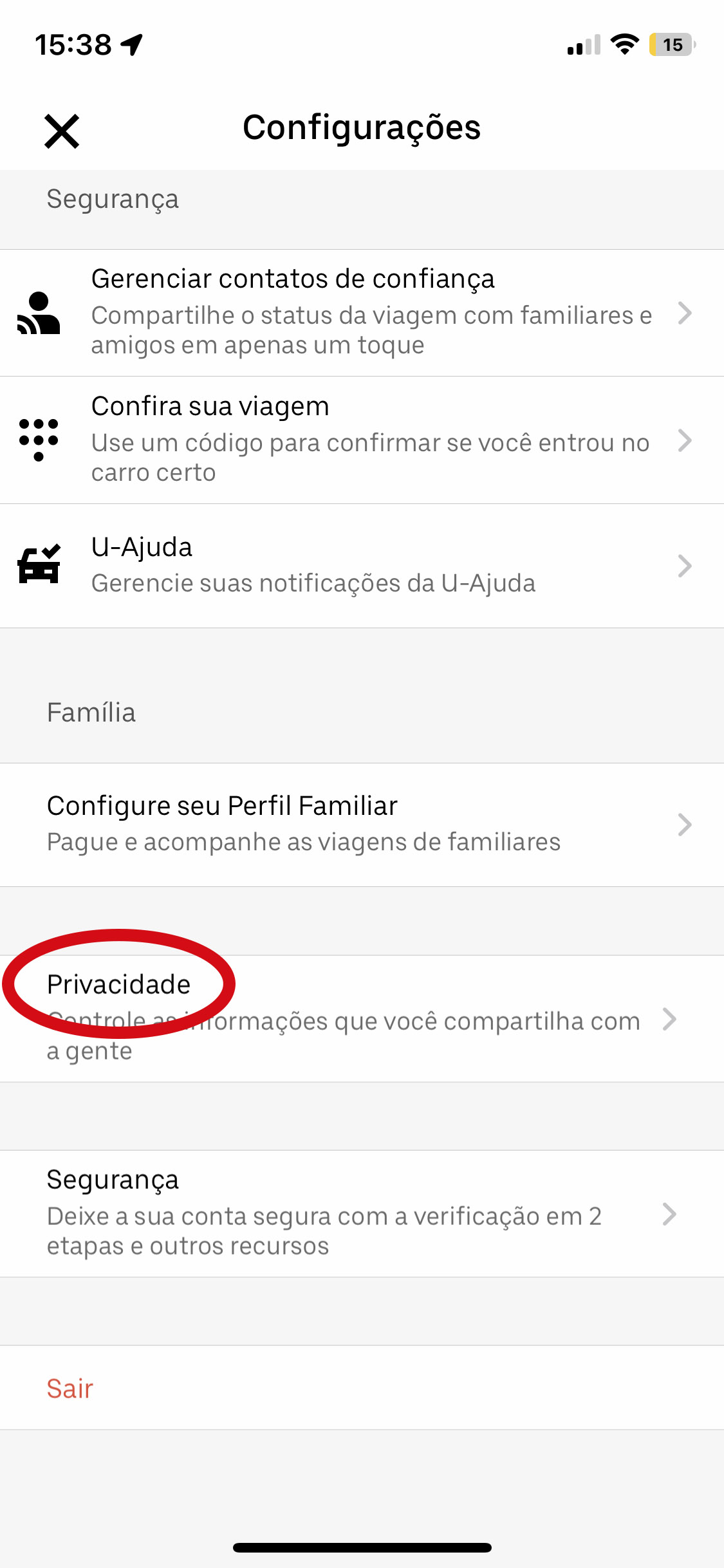
Task: Tap the cellular signal bars icon
Action: click(581, 45)
